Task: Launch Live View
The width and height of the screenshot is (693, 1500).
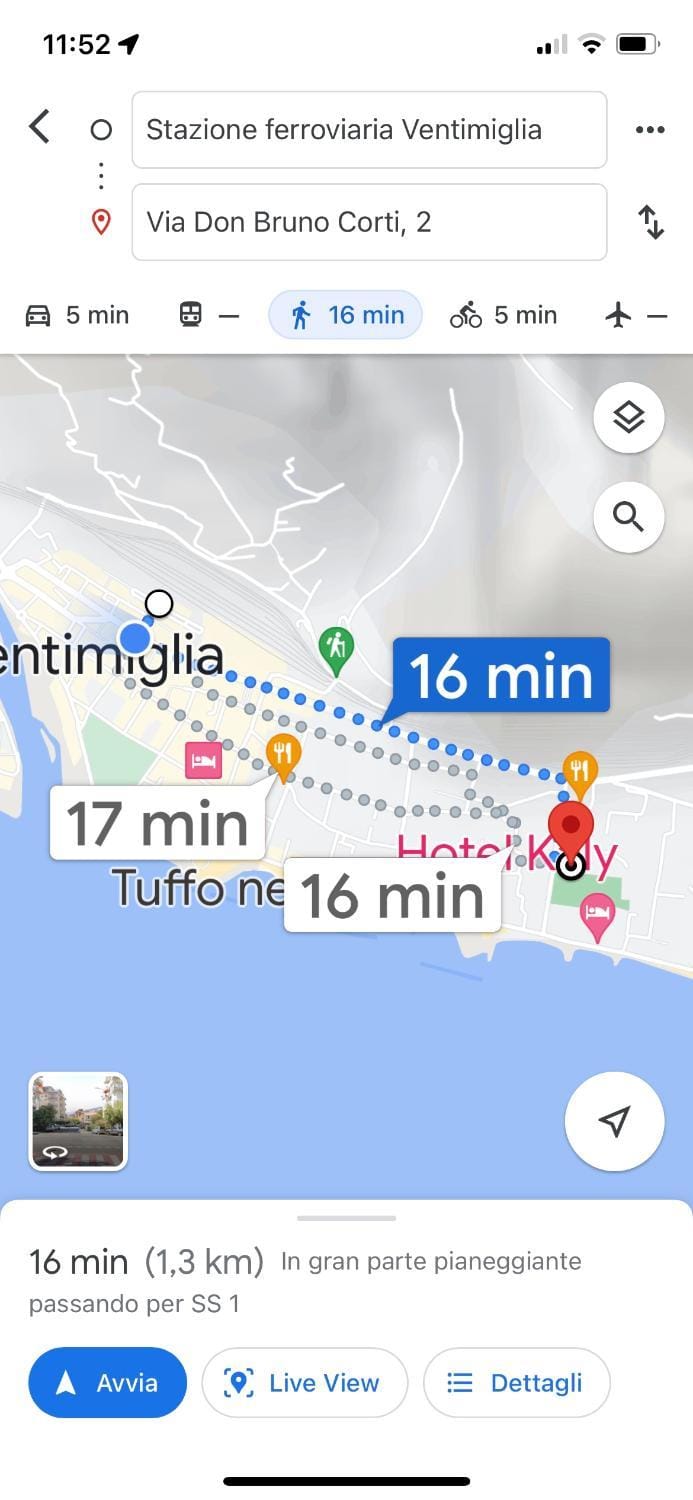Action: click(305, 1383)
